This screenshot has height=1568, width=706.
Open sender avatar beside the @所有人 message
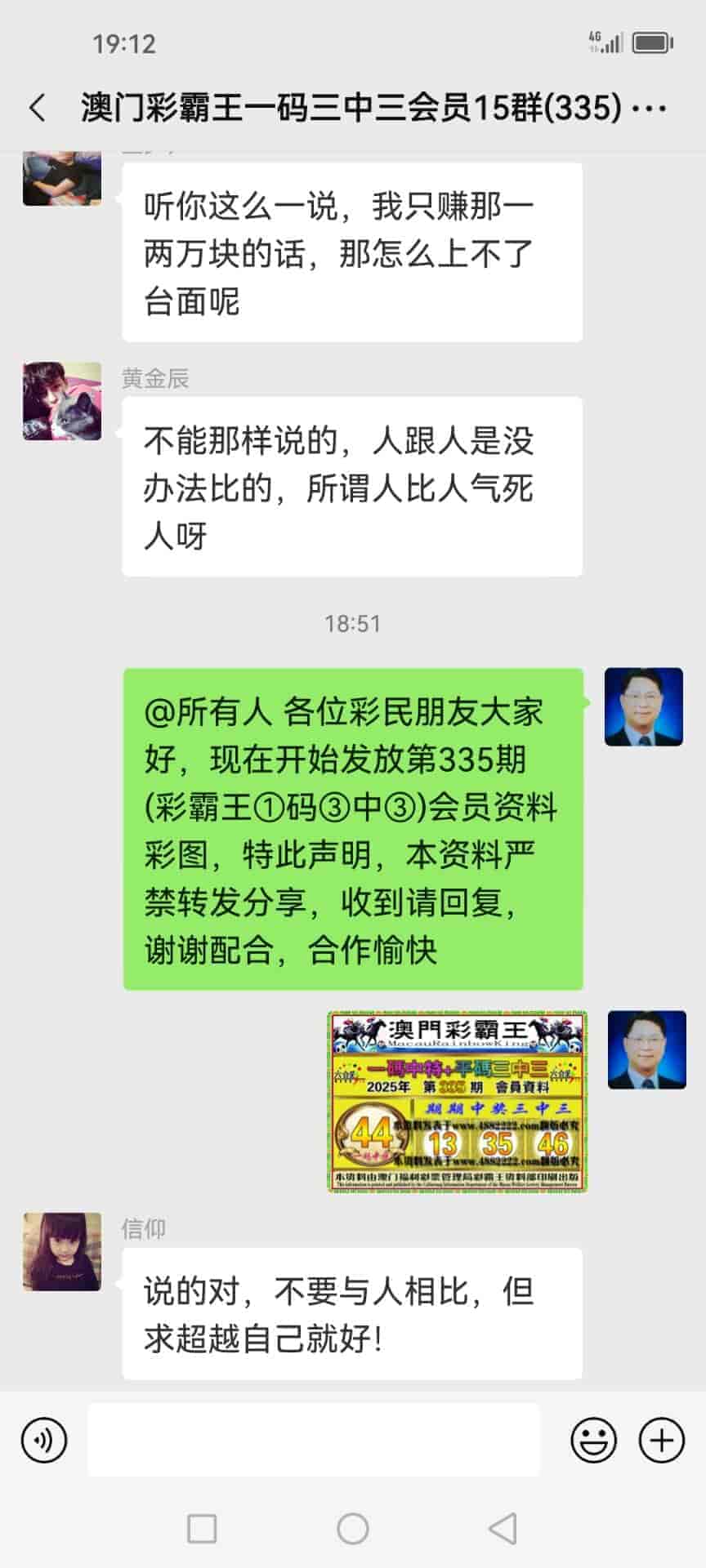643,706
